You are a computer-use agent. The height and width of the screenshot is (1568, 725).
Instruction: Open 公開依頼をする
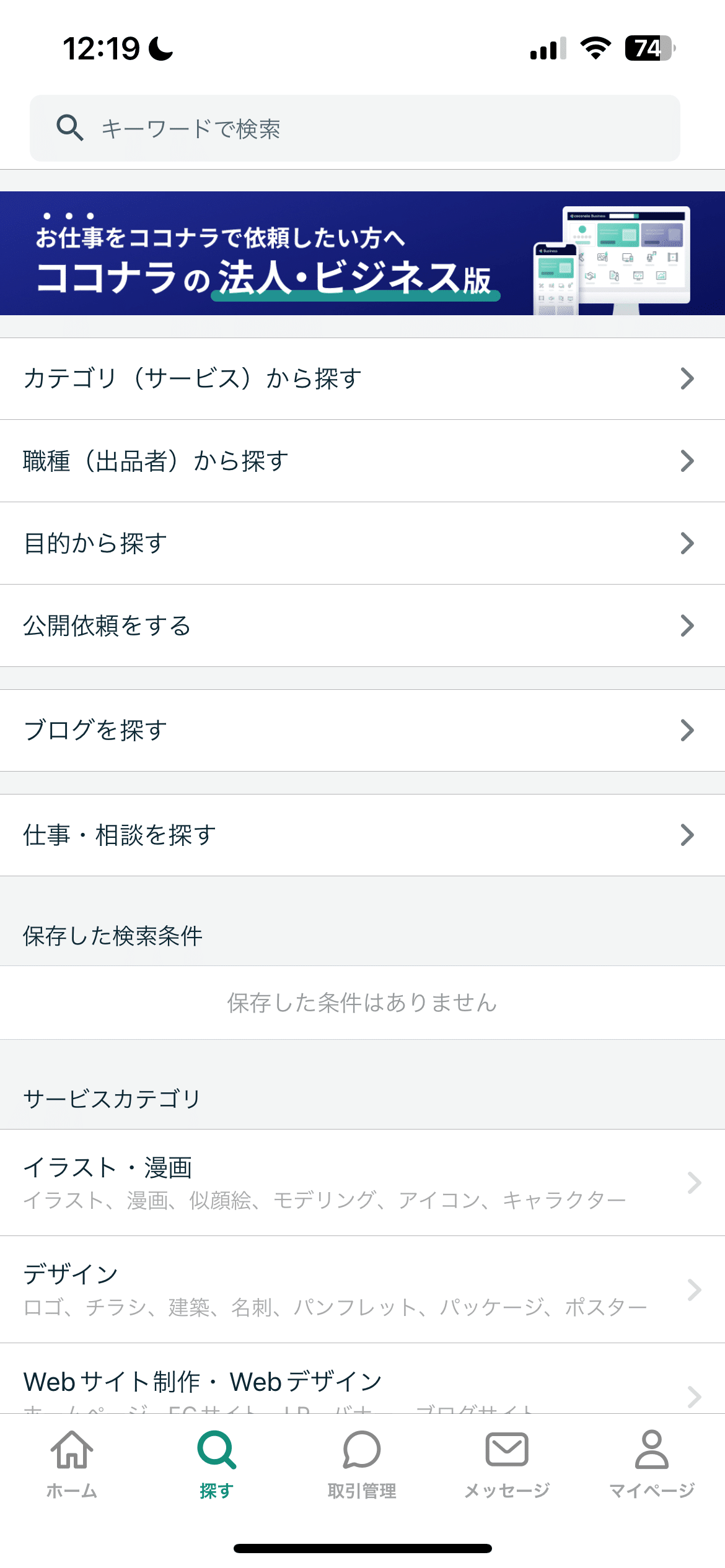(362, 625)
